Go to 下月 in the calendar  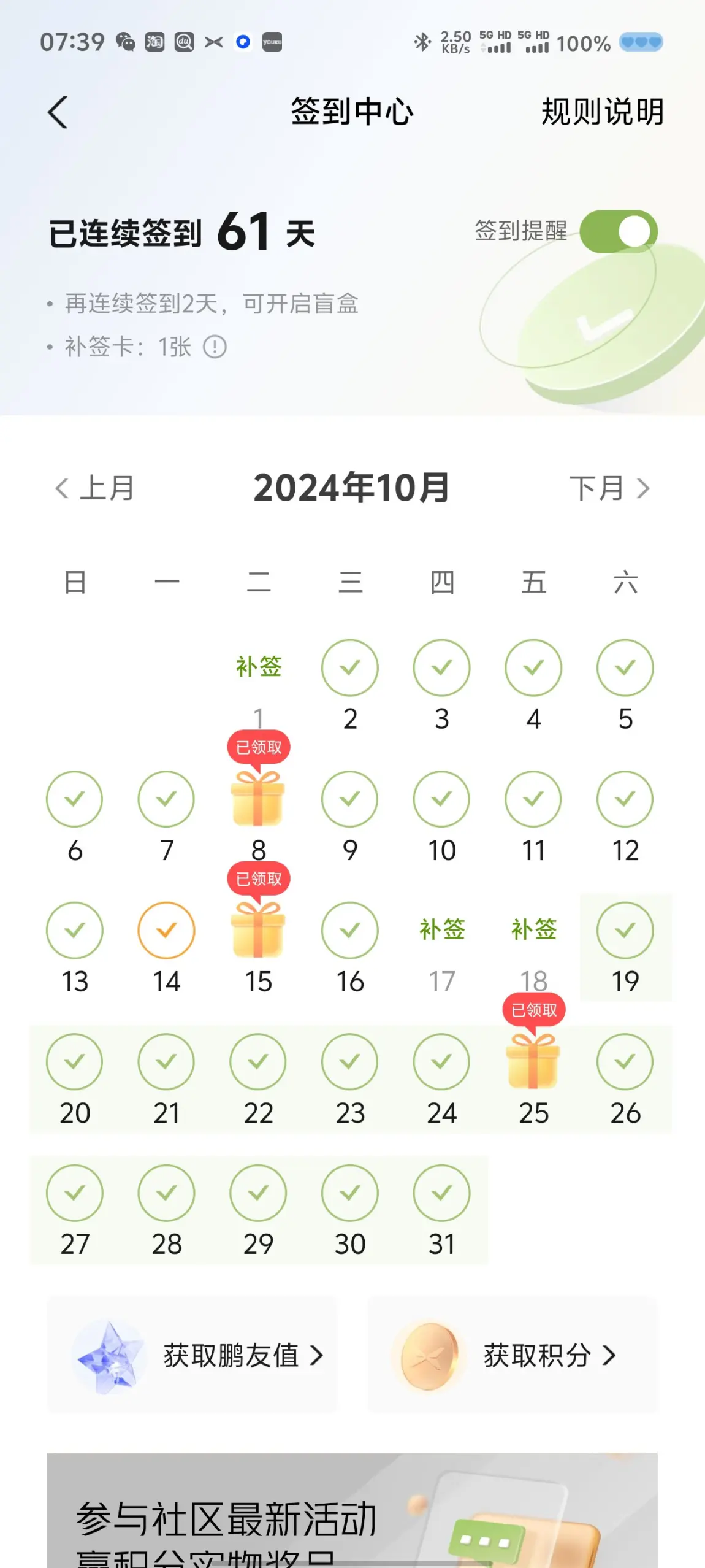(609, 488)
